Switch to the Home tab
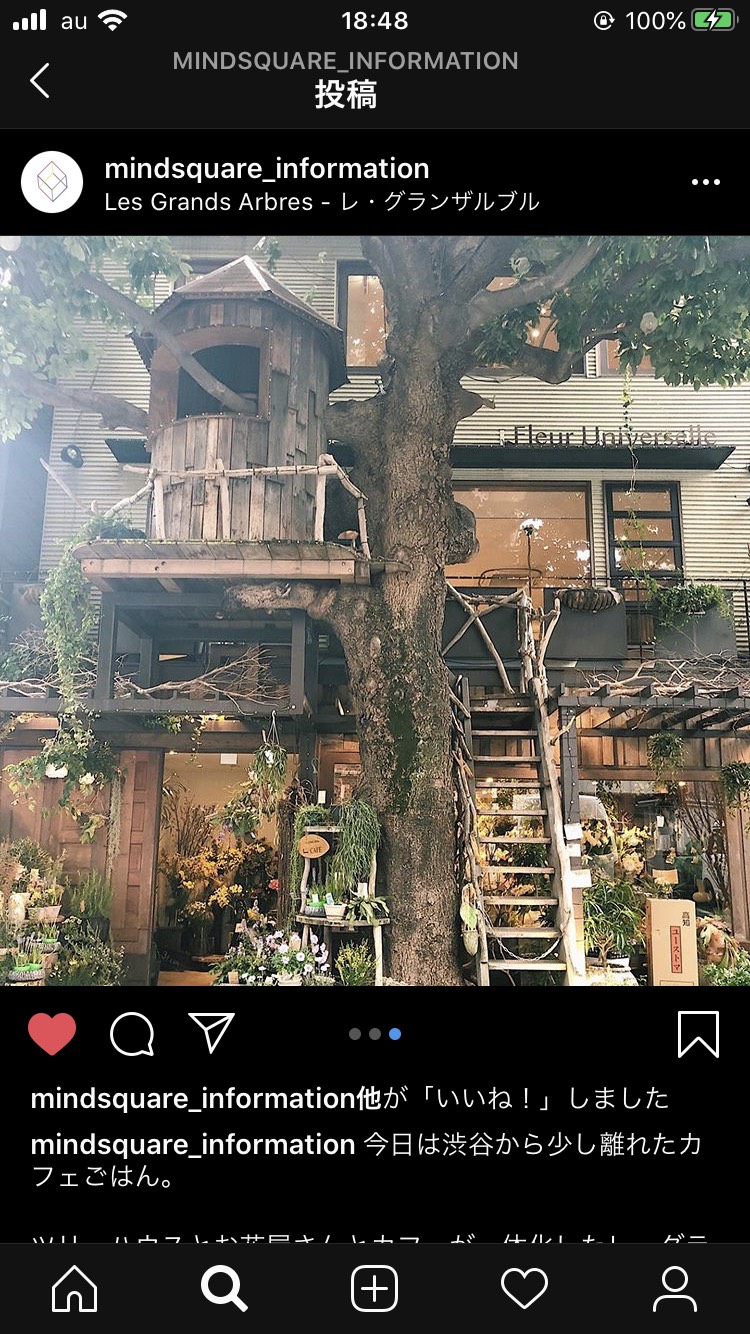The height and width of the screenshot is (1334, 750). click(75, 1289)
